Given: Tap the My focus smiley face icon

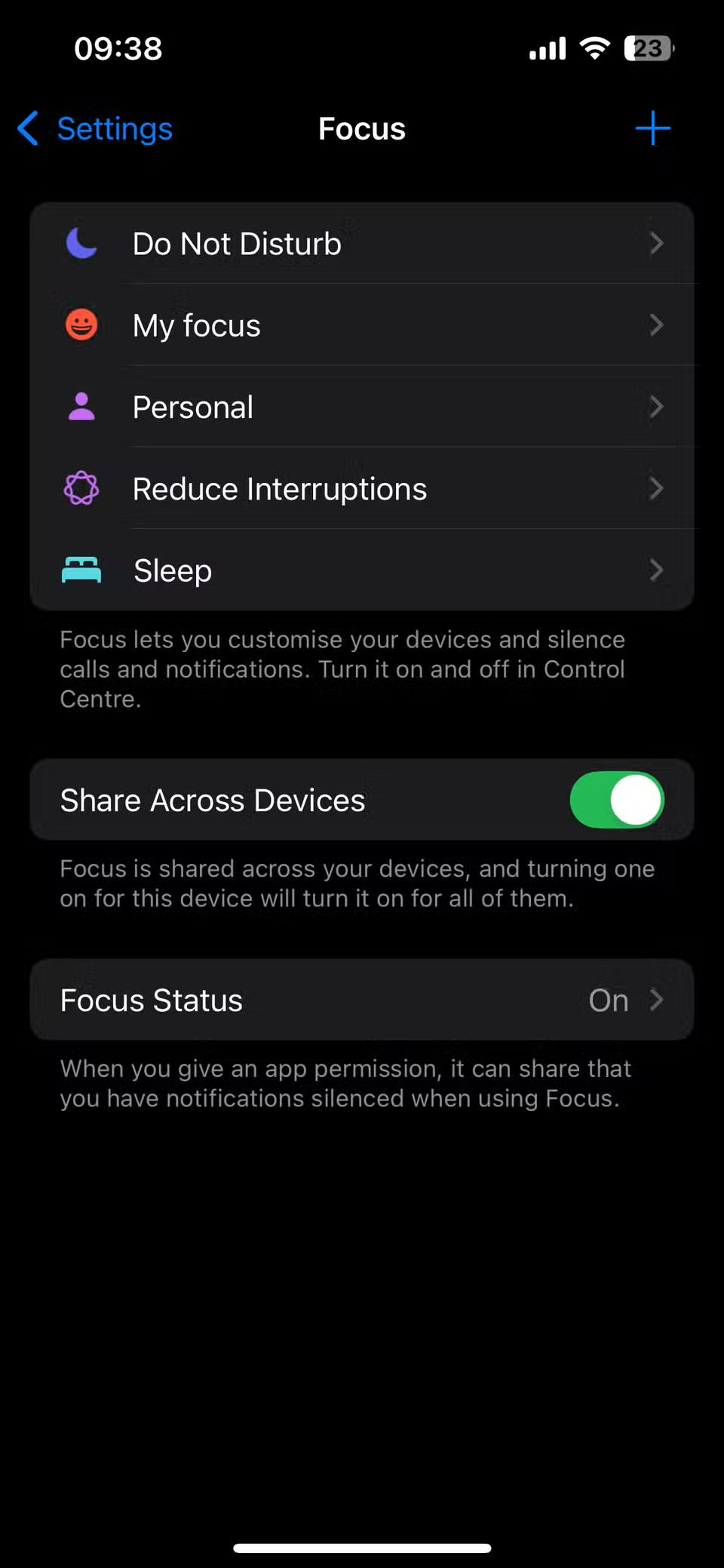Looking at the screenshot, I should point(81,325).
